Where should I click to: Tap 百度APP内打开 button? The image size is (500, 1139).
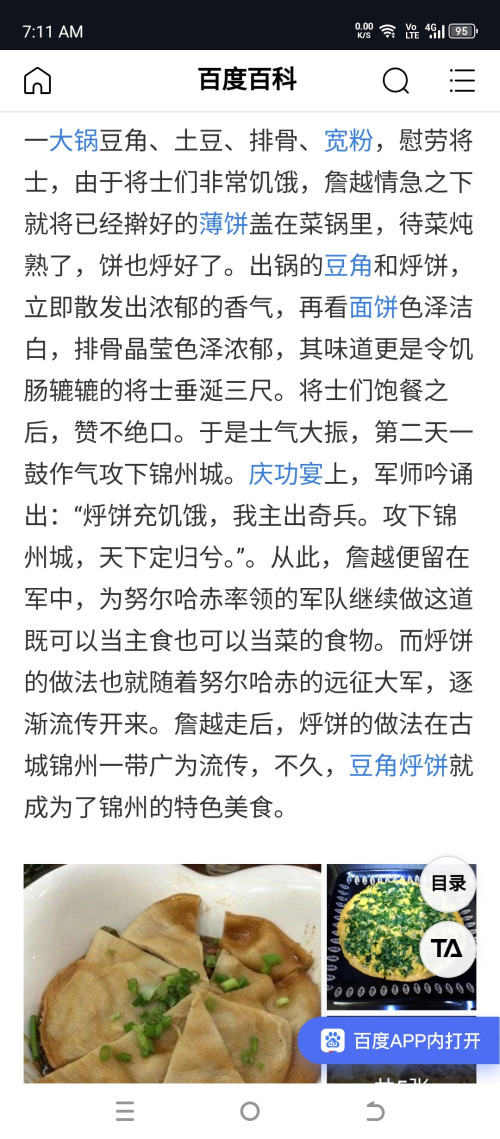pyautogui.click(x=399, y=1040)
